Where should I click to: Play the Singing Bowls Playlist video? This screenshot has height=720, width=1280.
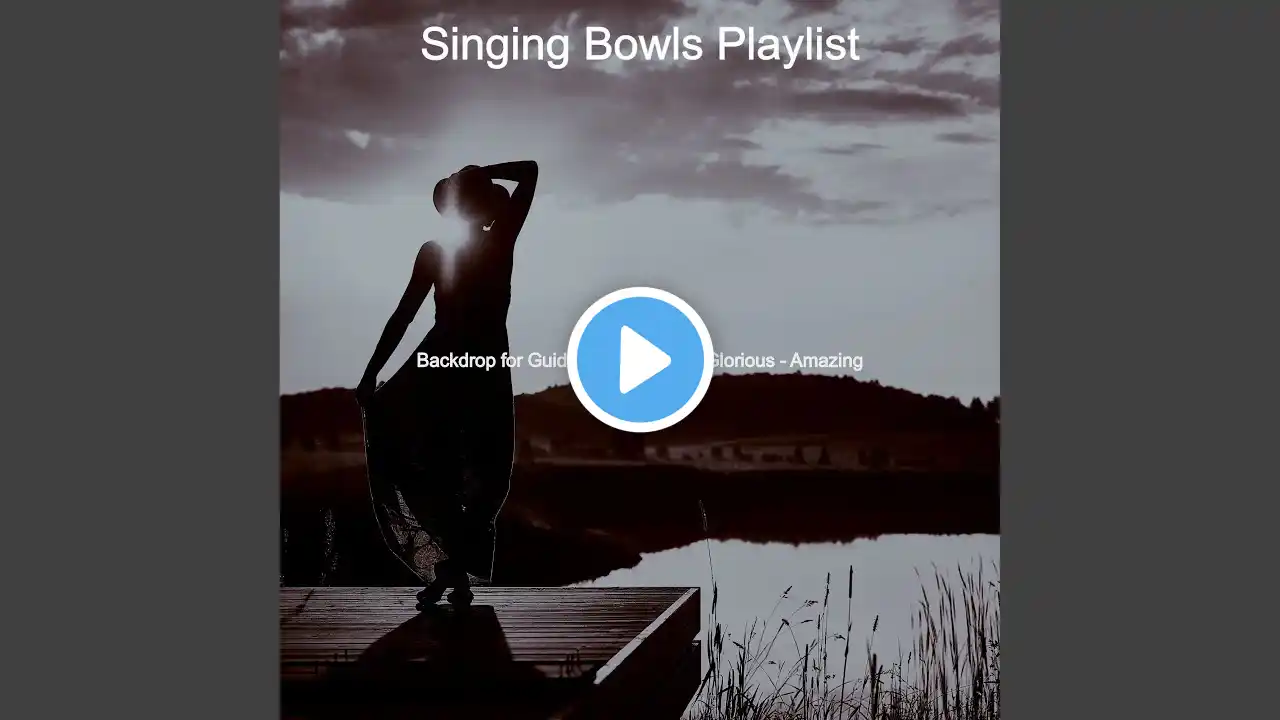tap(640, 360)
